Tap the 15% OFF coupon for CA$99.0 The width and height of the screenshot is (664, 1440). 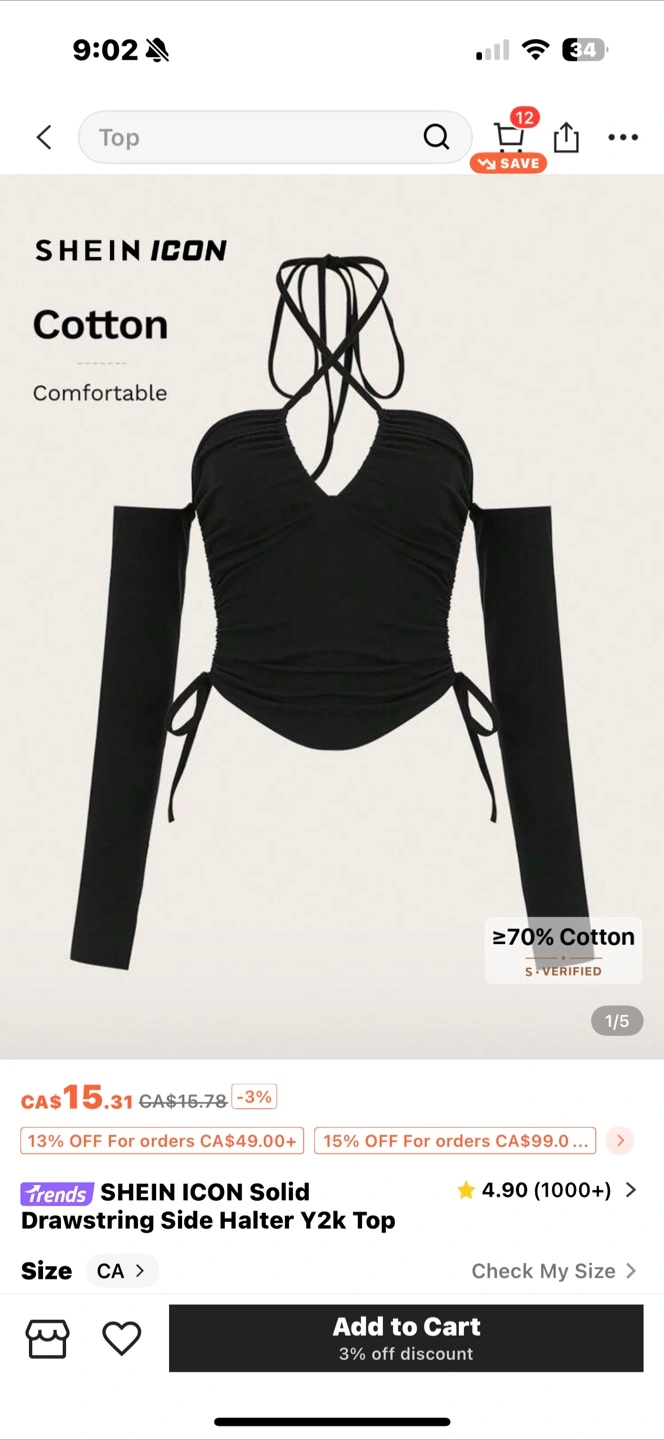tap(455, 1141)
